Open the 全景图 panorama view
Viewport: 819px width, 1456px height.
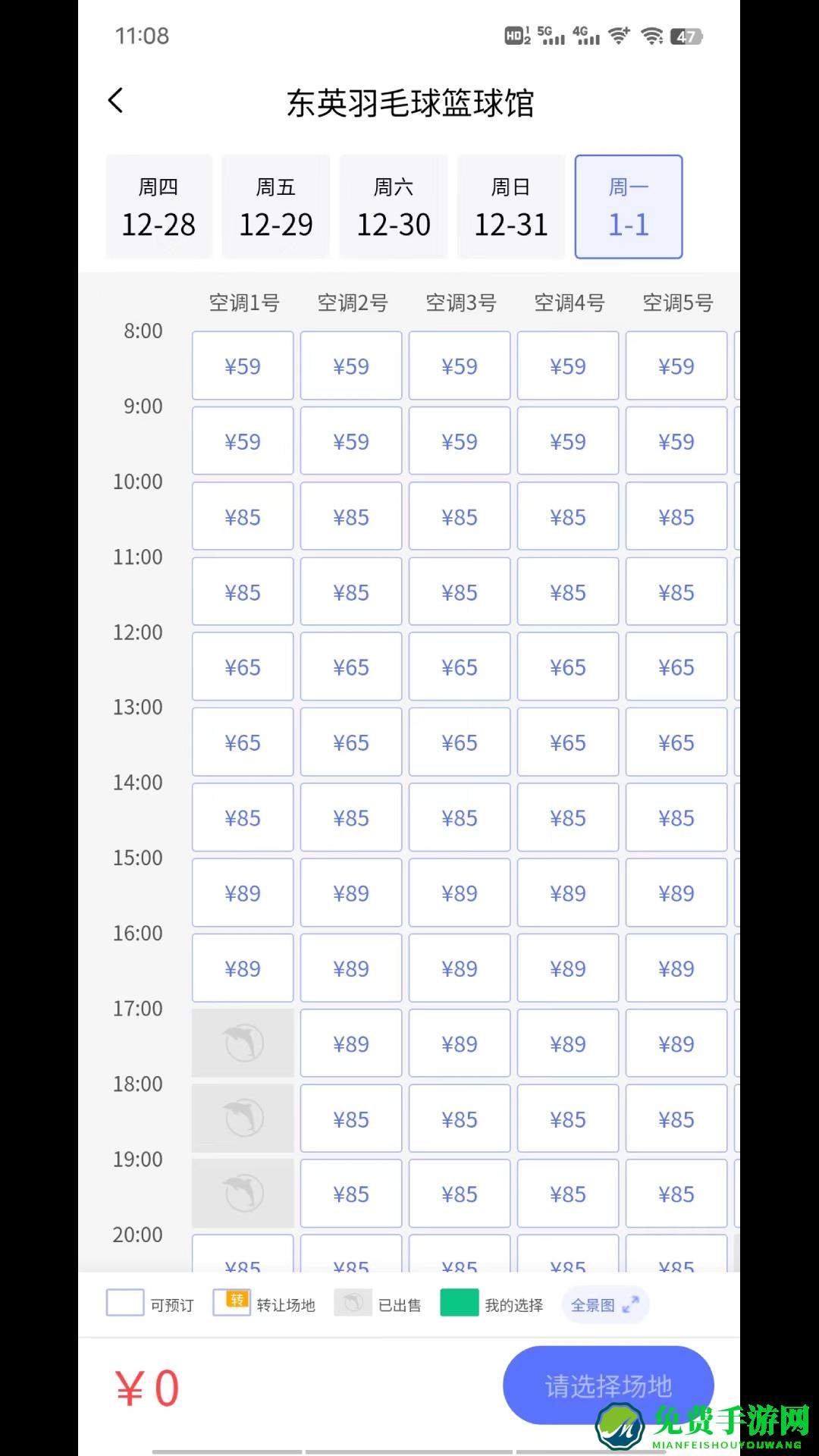604,1305
